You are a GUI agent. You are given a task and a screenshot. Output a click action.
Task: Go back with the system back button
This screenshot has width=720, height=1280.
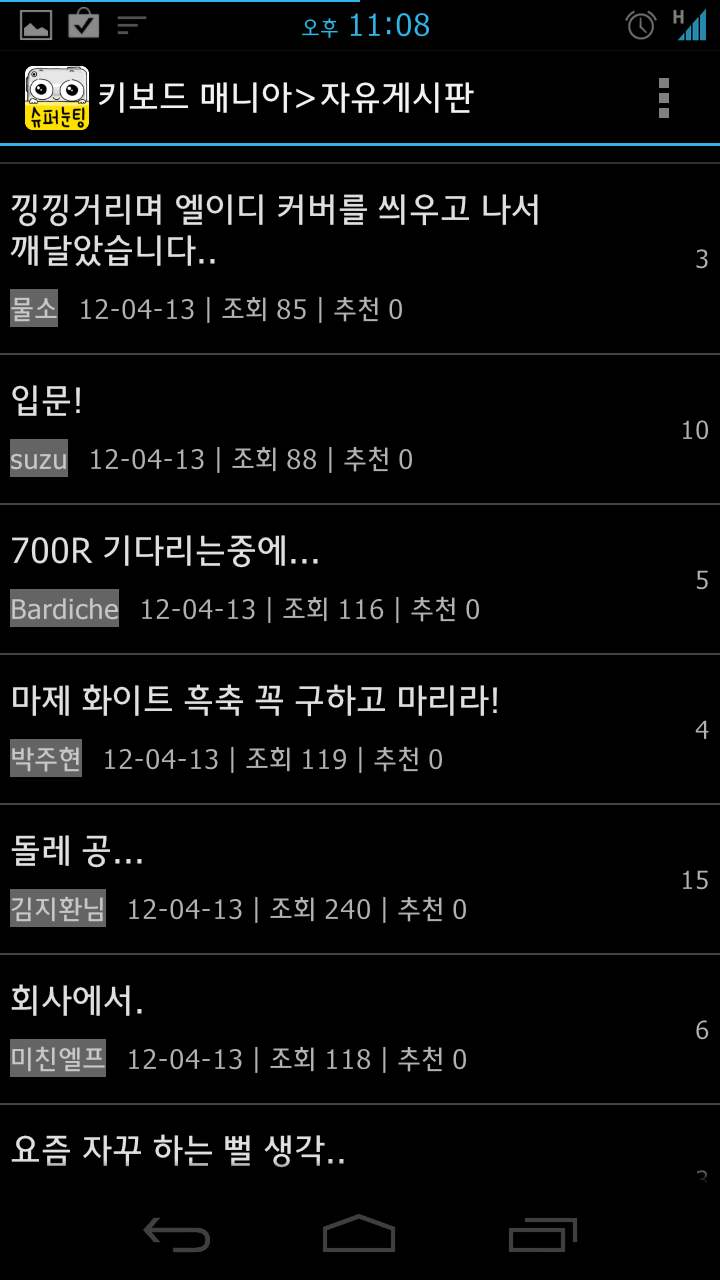[x=177, y=1235]
